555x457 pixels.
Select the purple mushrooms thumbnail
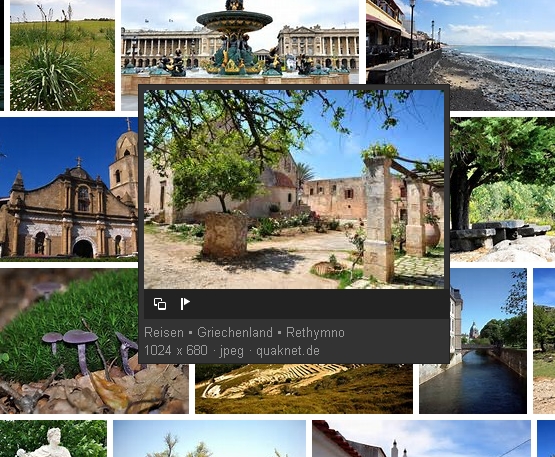click(x=69, y=341)
